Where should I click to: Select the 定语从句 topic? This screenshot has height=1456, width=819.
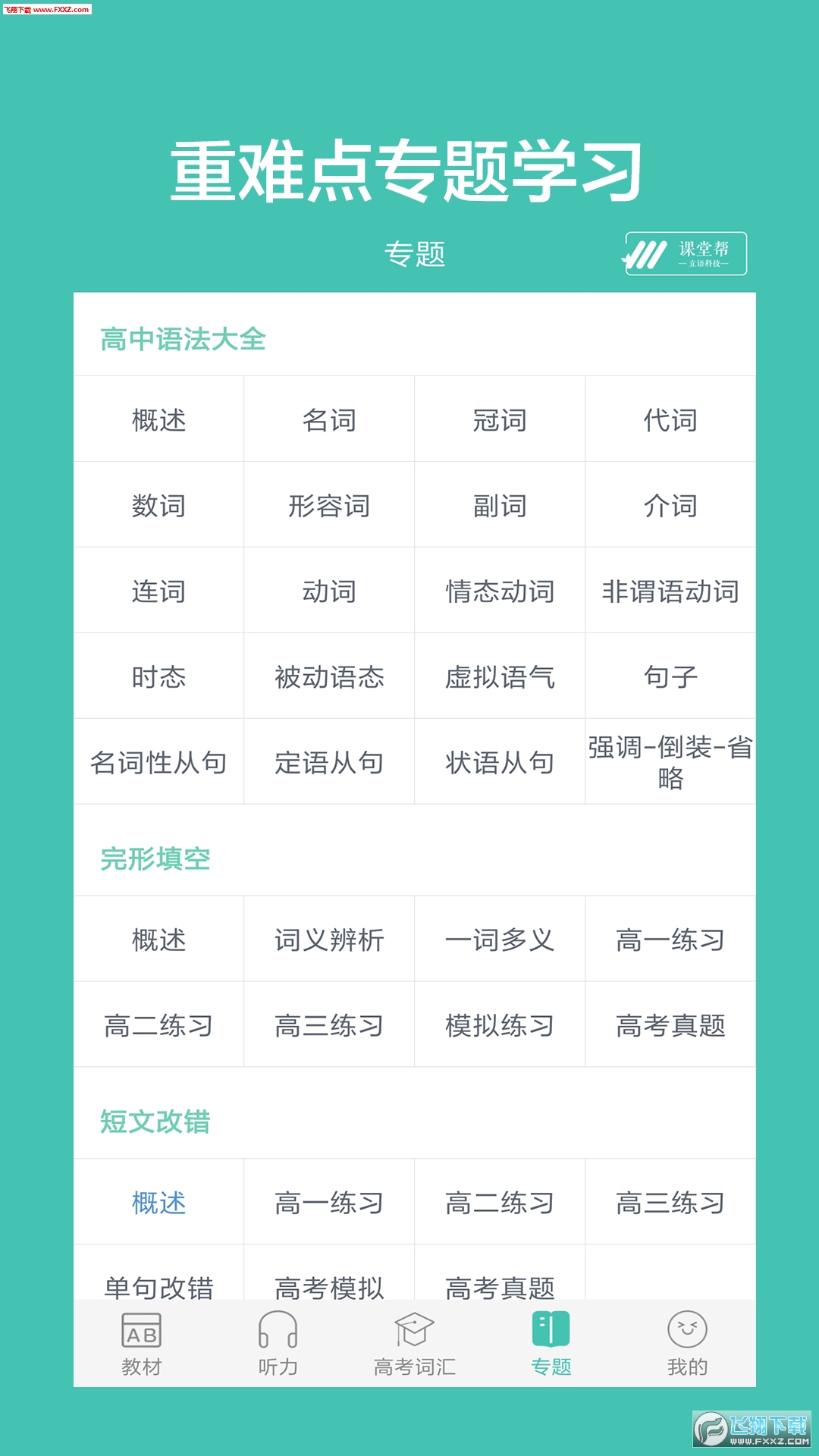328,764
